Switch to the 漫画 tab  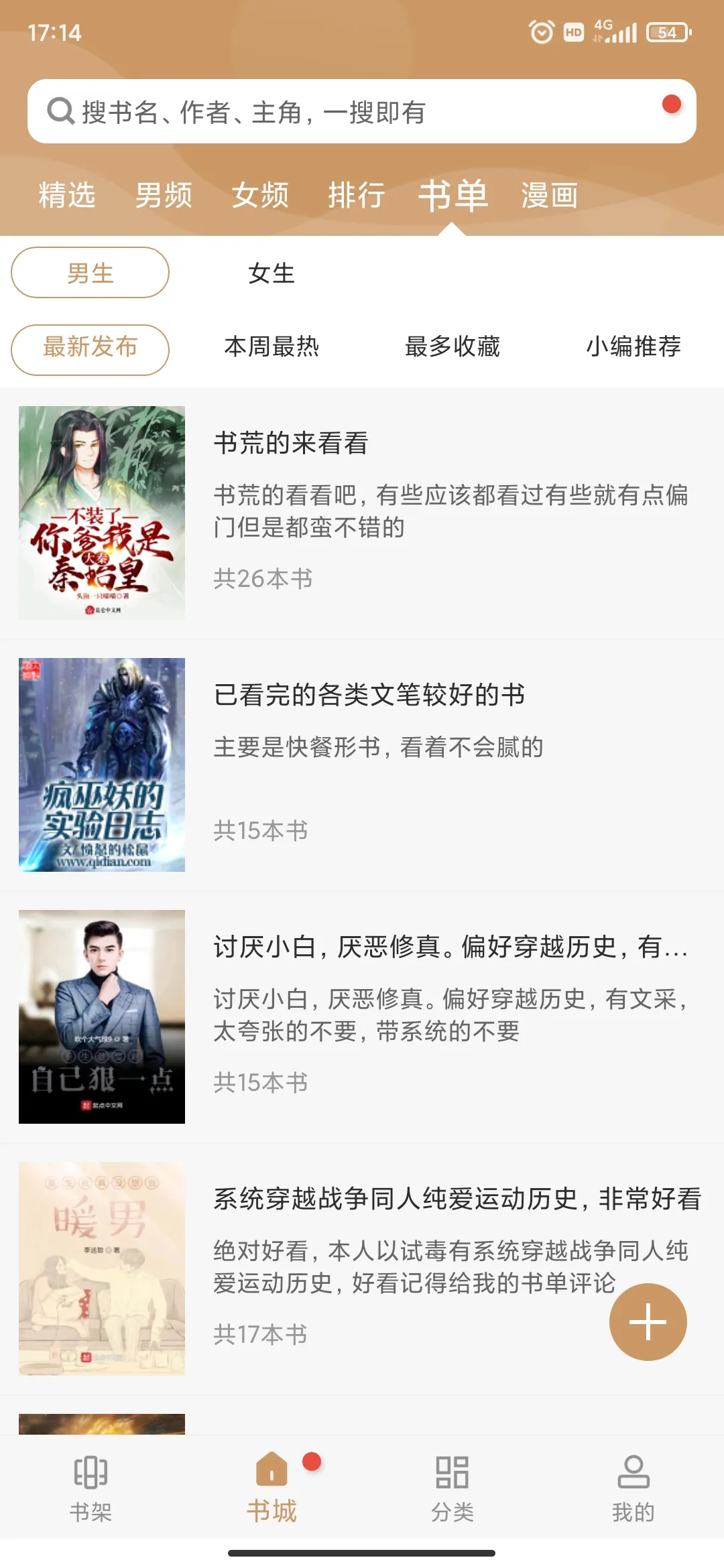tap(549, 196)
